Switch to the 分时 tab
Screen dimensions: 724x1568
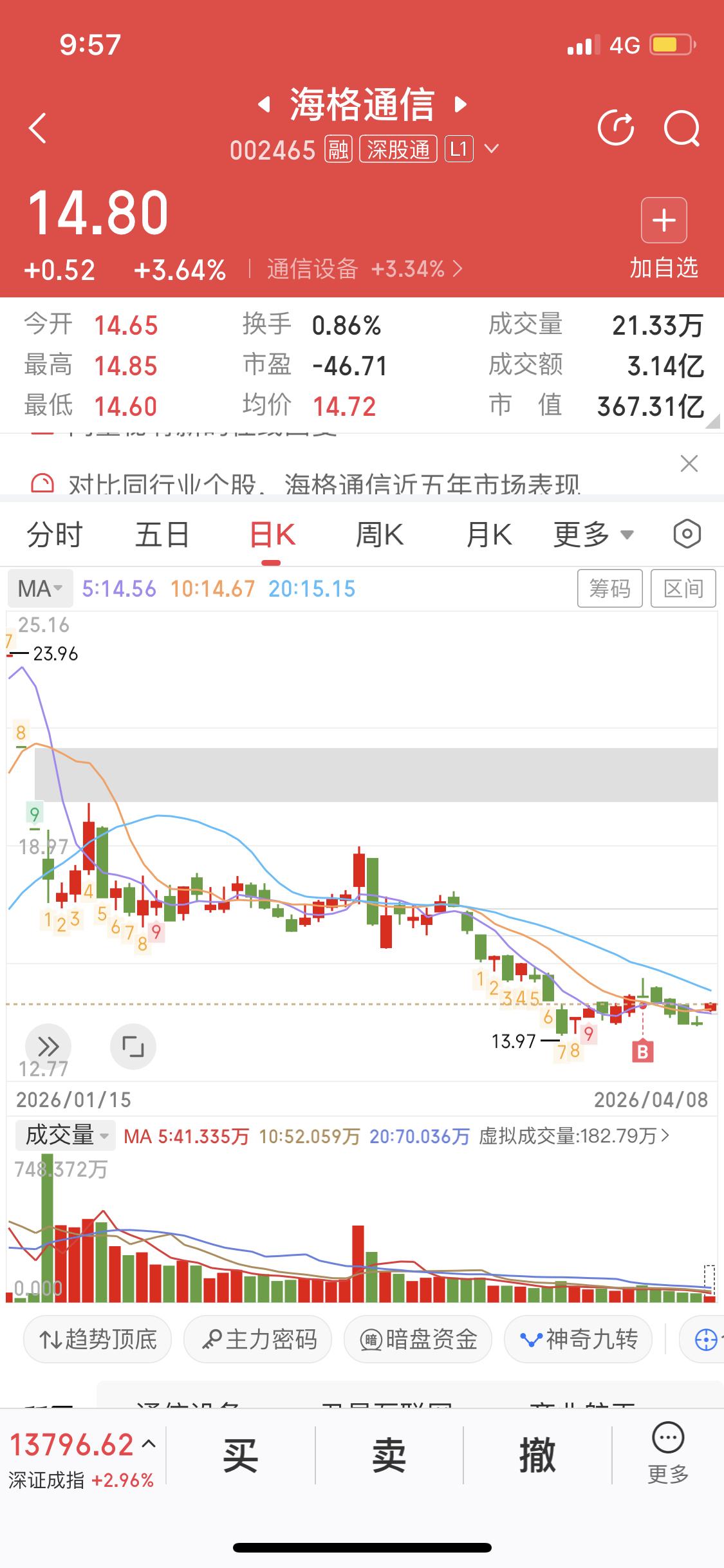point(53,534)
